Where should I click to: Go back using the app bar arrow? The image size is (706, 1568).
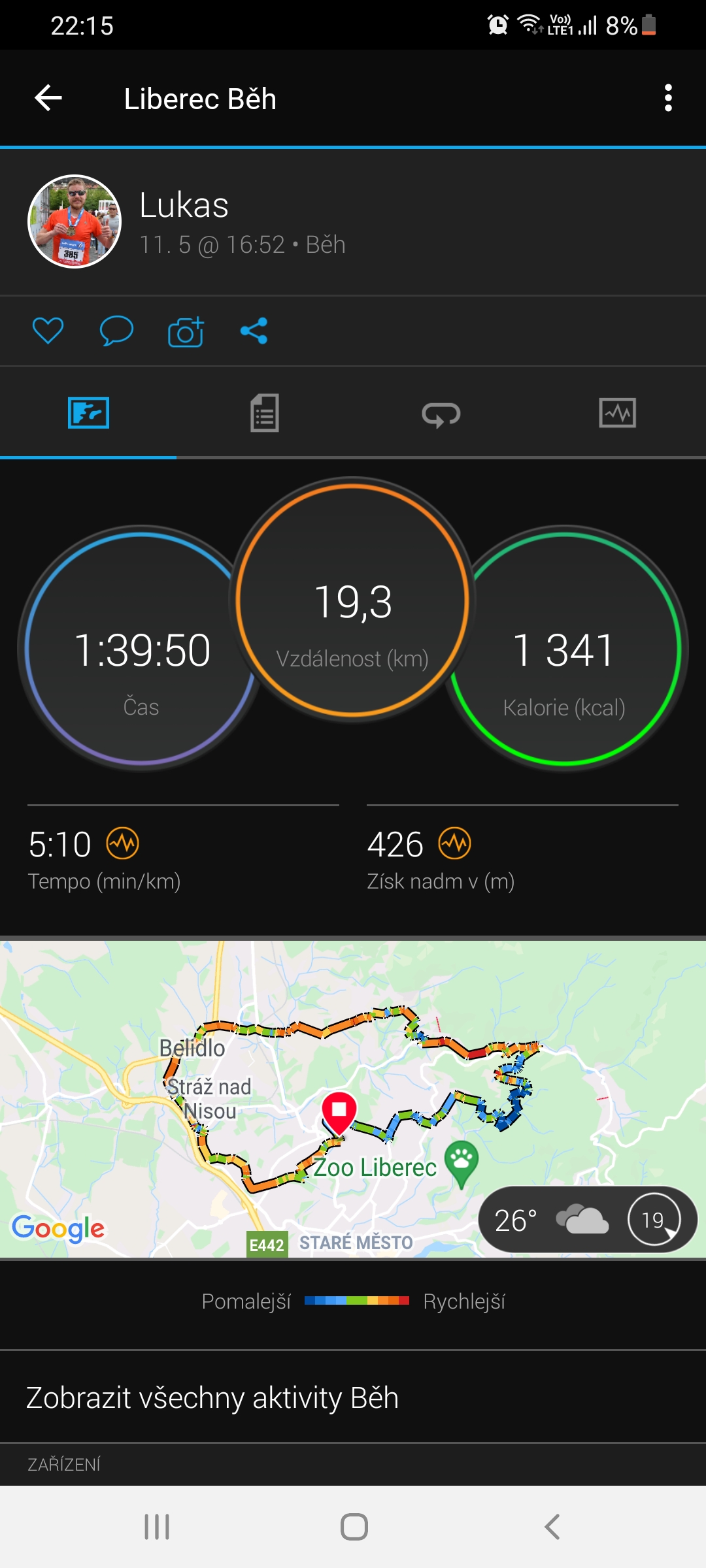[48, 98]
